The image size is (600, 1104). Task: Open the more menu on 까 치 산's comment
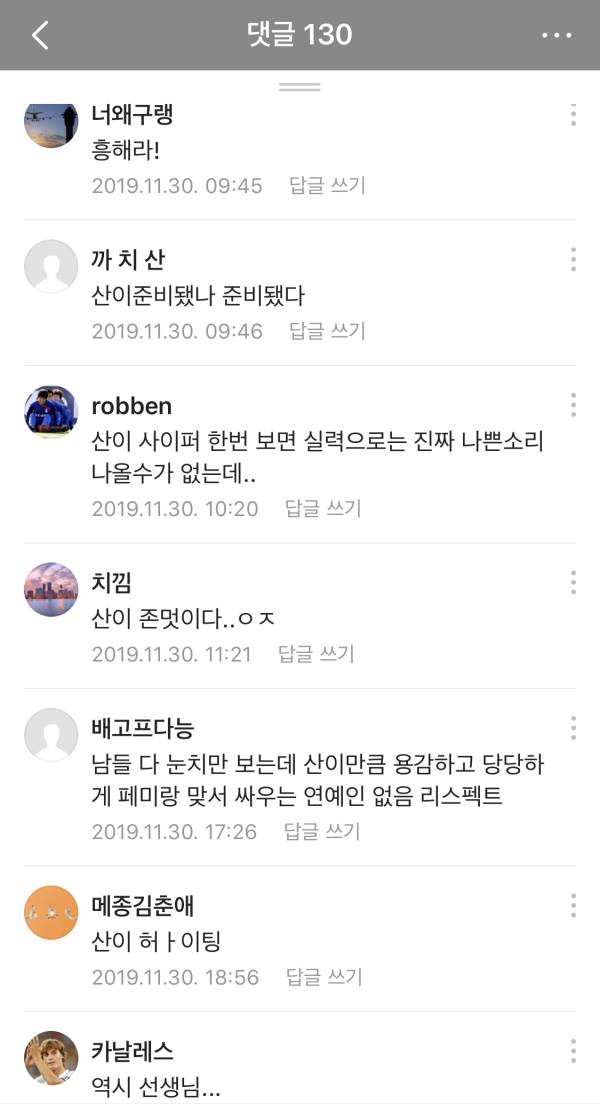[573, 260]
